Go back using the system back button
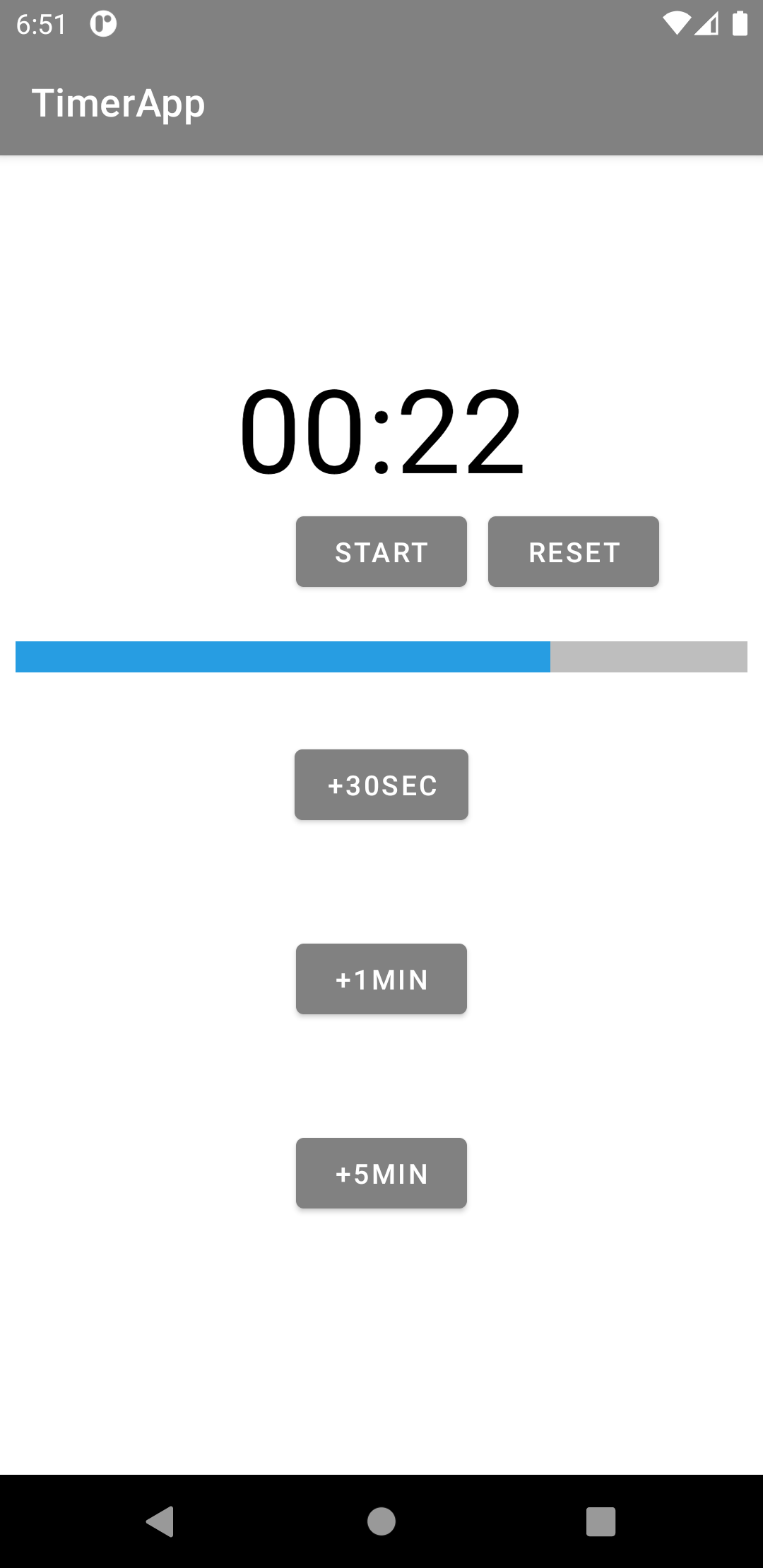The height and width of the screenshot is (1568, 763). point(160,1521)
